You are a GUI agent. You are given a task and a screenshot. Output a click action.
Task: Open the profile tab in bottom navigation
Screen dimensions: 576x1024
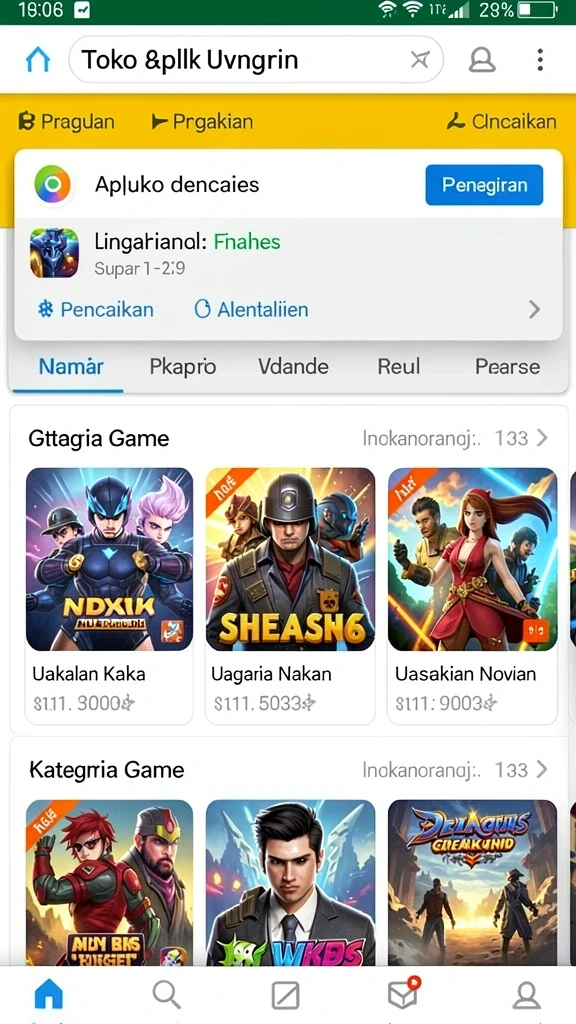[x=526, y=995]
